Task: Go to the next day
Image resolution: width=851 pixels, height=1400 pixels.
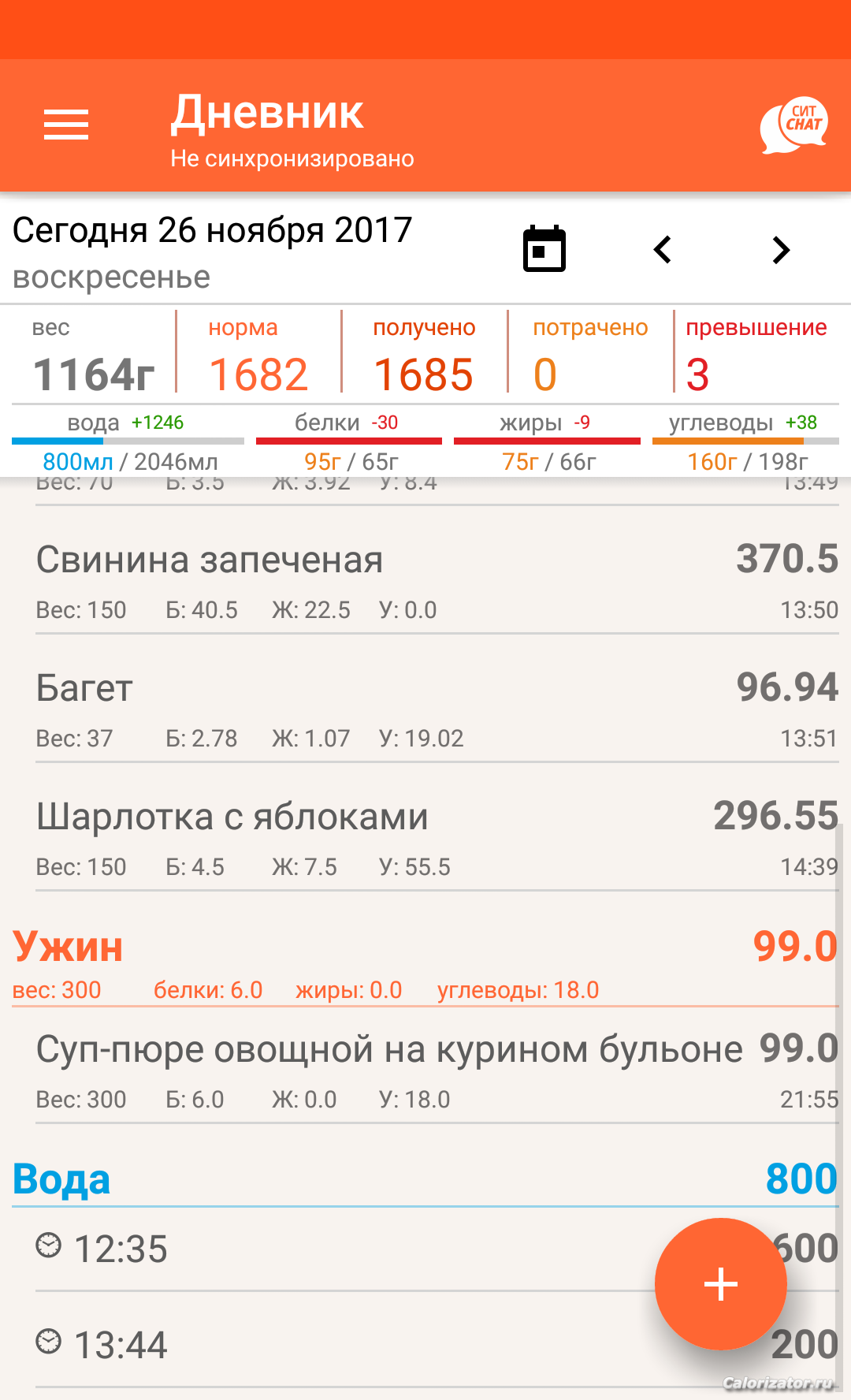Action: coord(781,250)
